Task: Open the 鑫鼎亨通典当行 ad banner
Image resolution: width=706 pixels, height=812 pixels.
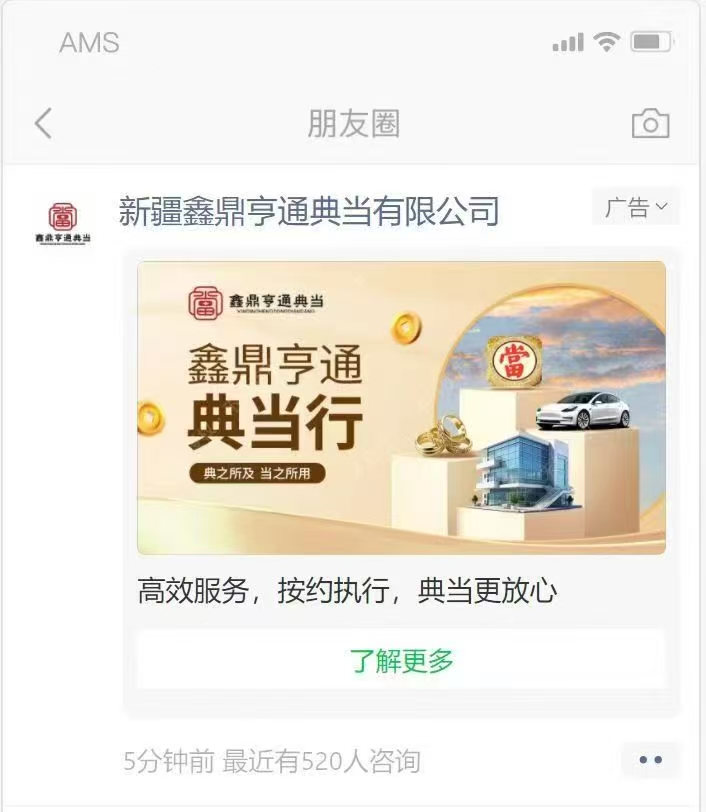Action: pos(401,407)
